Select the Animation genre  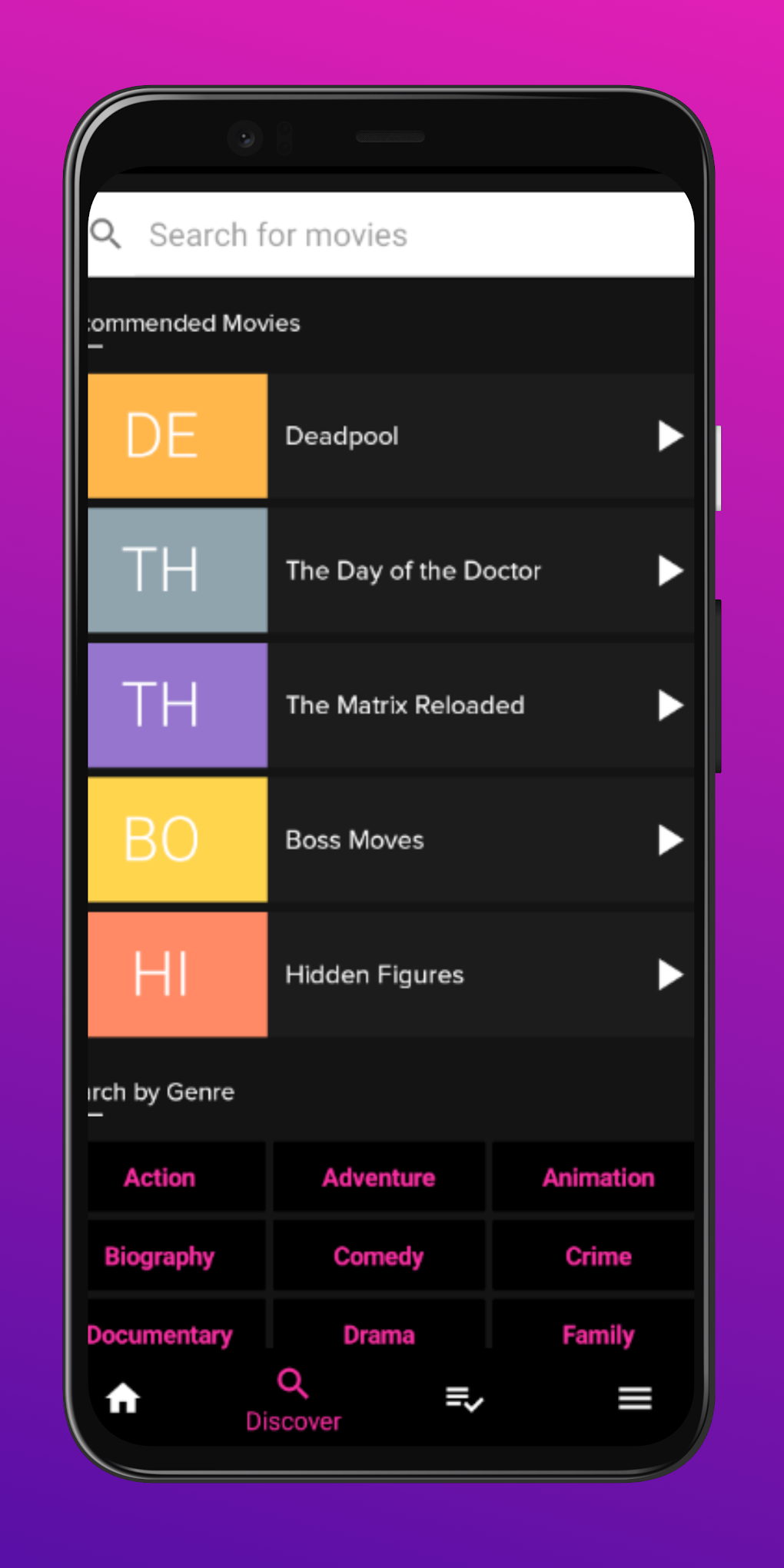click(x=599, y=1178)
